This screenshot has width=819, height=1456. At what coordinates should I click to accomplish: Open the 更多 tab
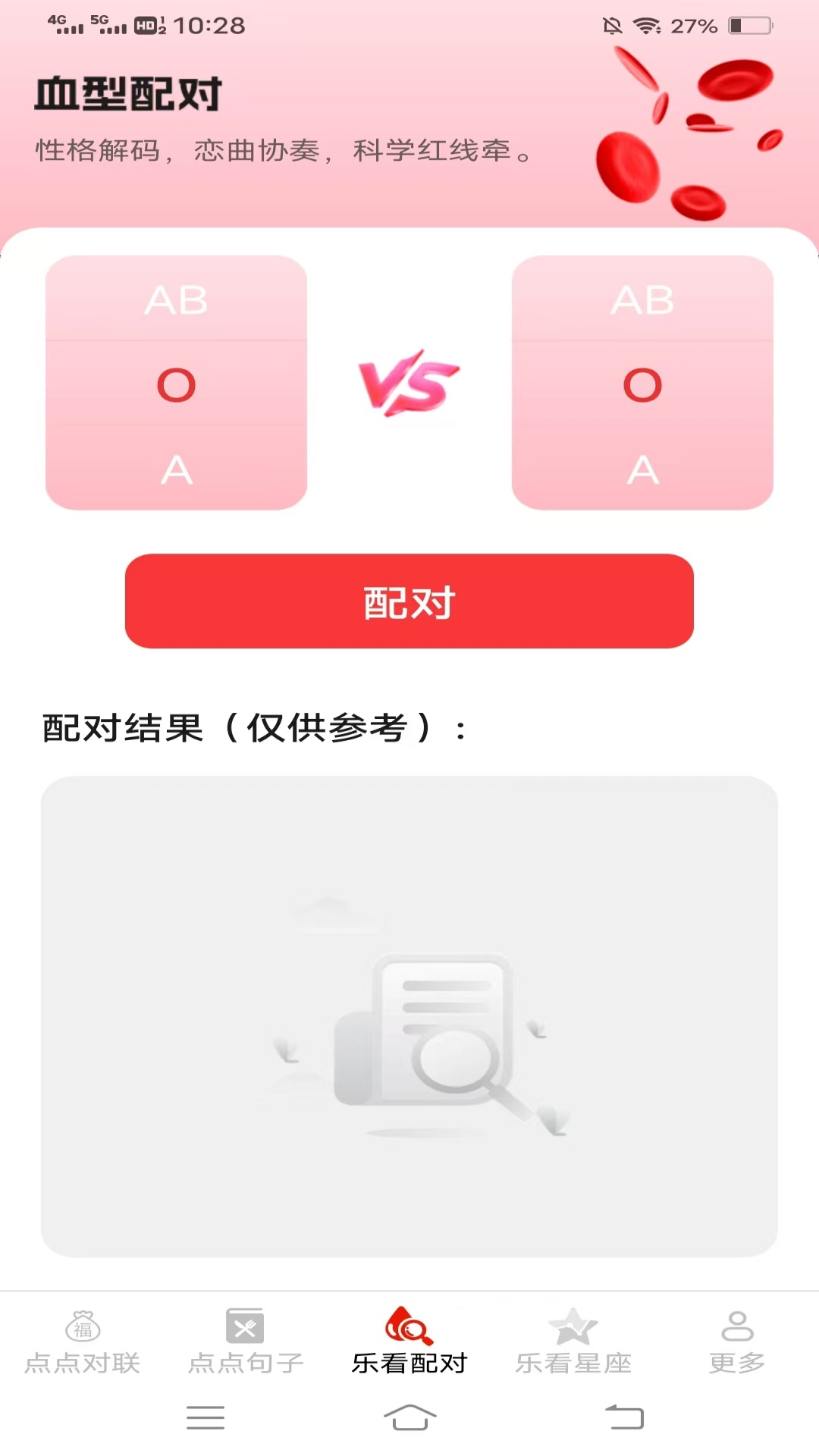tap(736, 1342)
